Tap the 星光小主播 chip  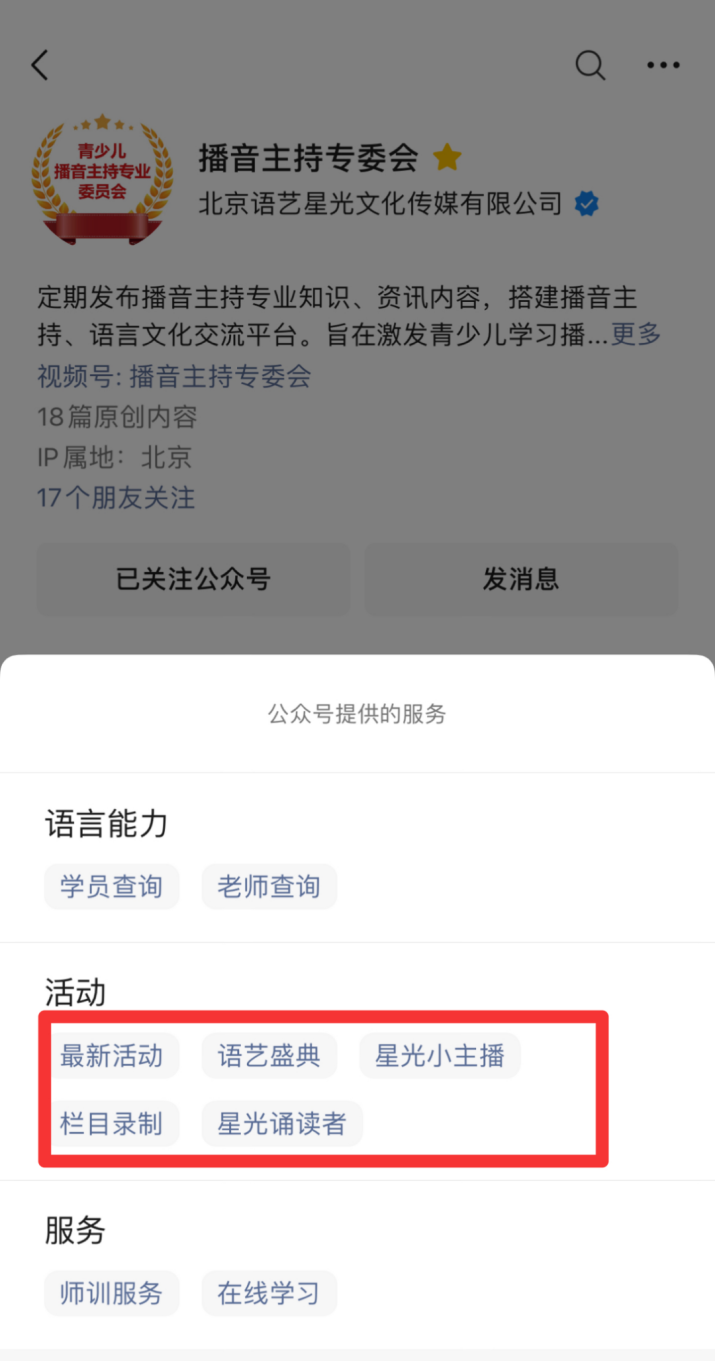click(x=439, y=1056)
